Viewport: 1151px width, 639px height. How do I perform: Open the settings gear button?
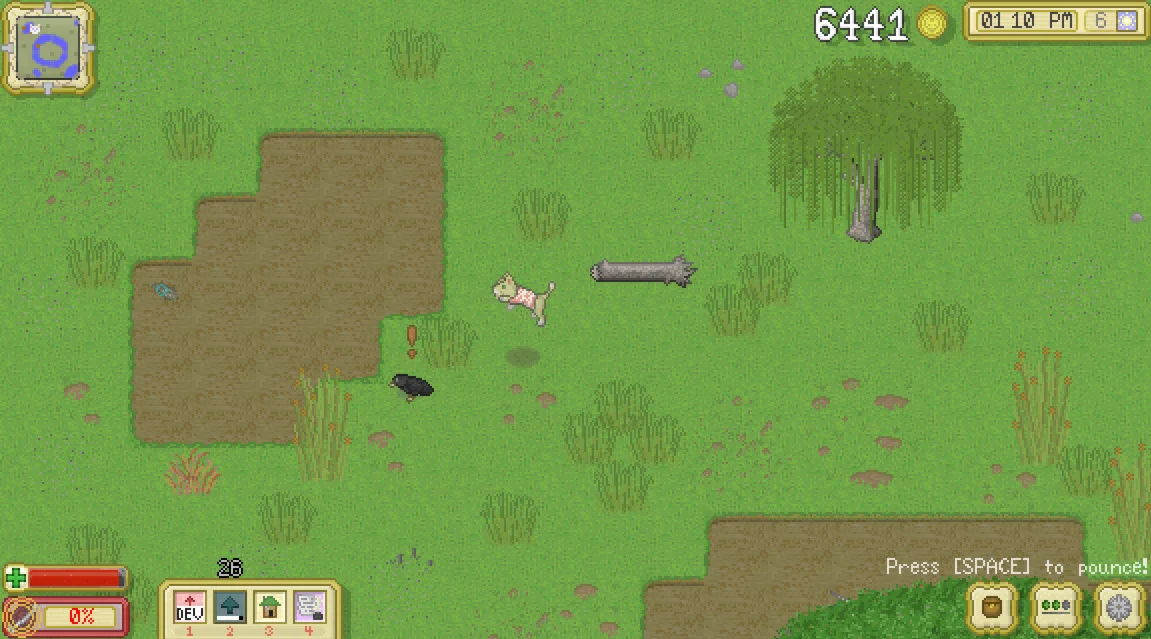click(x=1118, y=607)
